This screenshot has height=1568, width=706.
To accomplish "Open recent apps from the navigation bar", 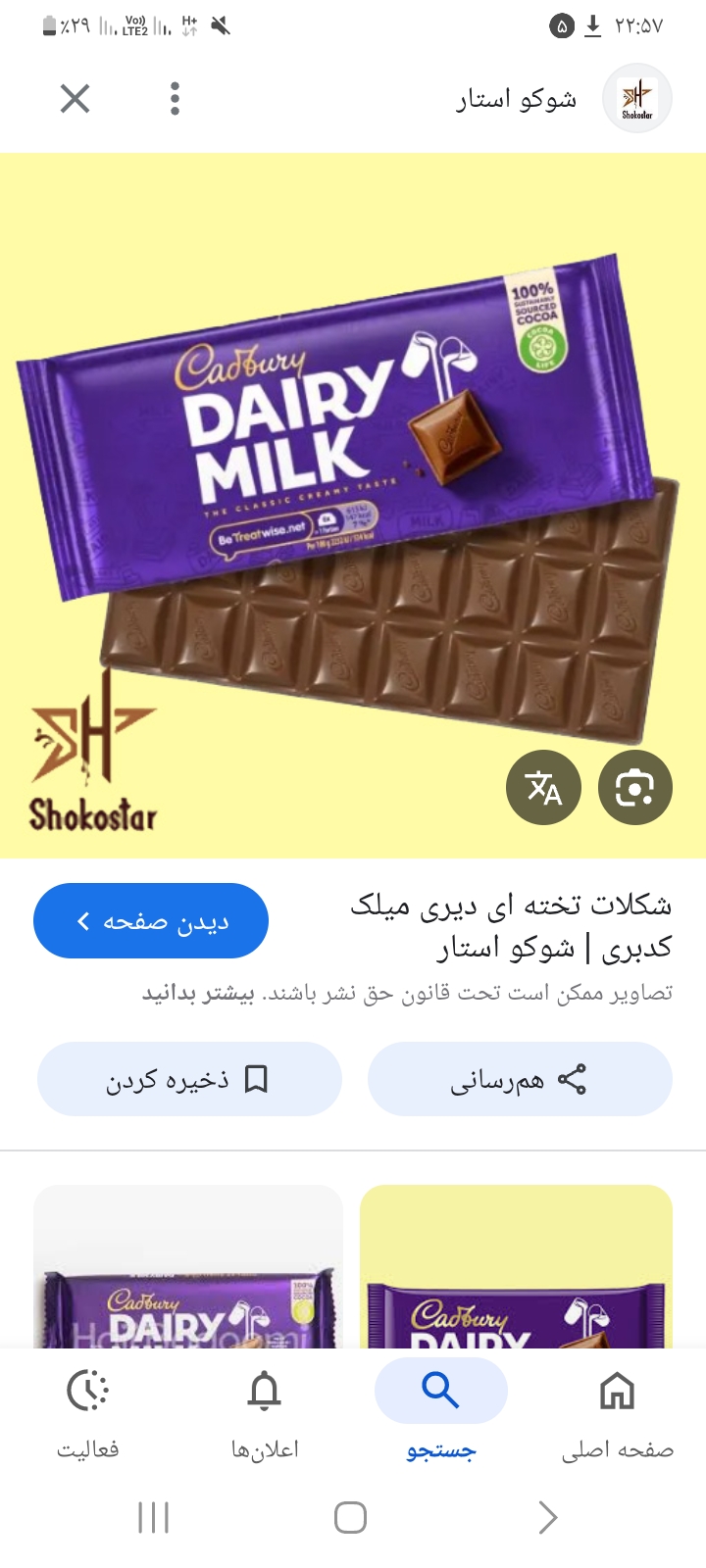I will (x=154, y=1517).
